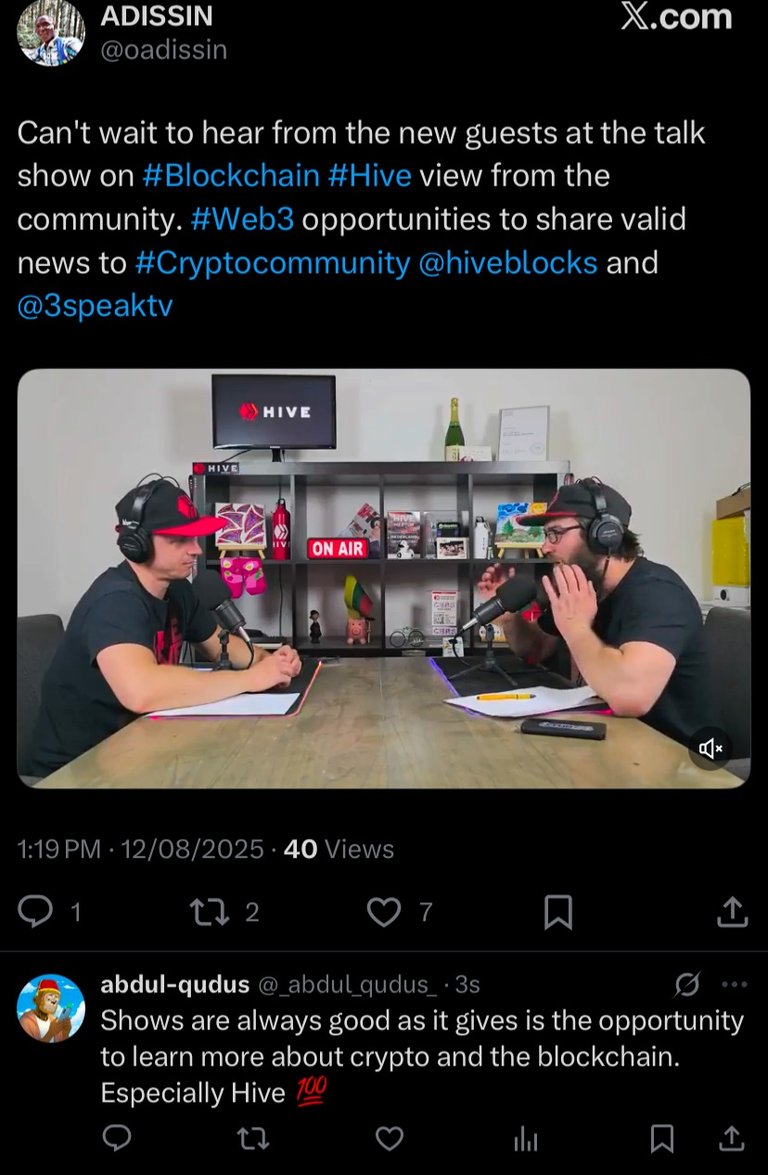
Task: Open the #Web3 hashtag
Action: 241,219
